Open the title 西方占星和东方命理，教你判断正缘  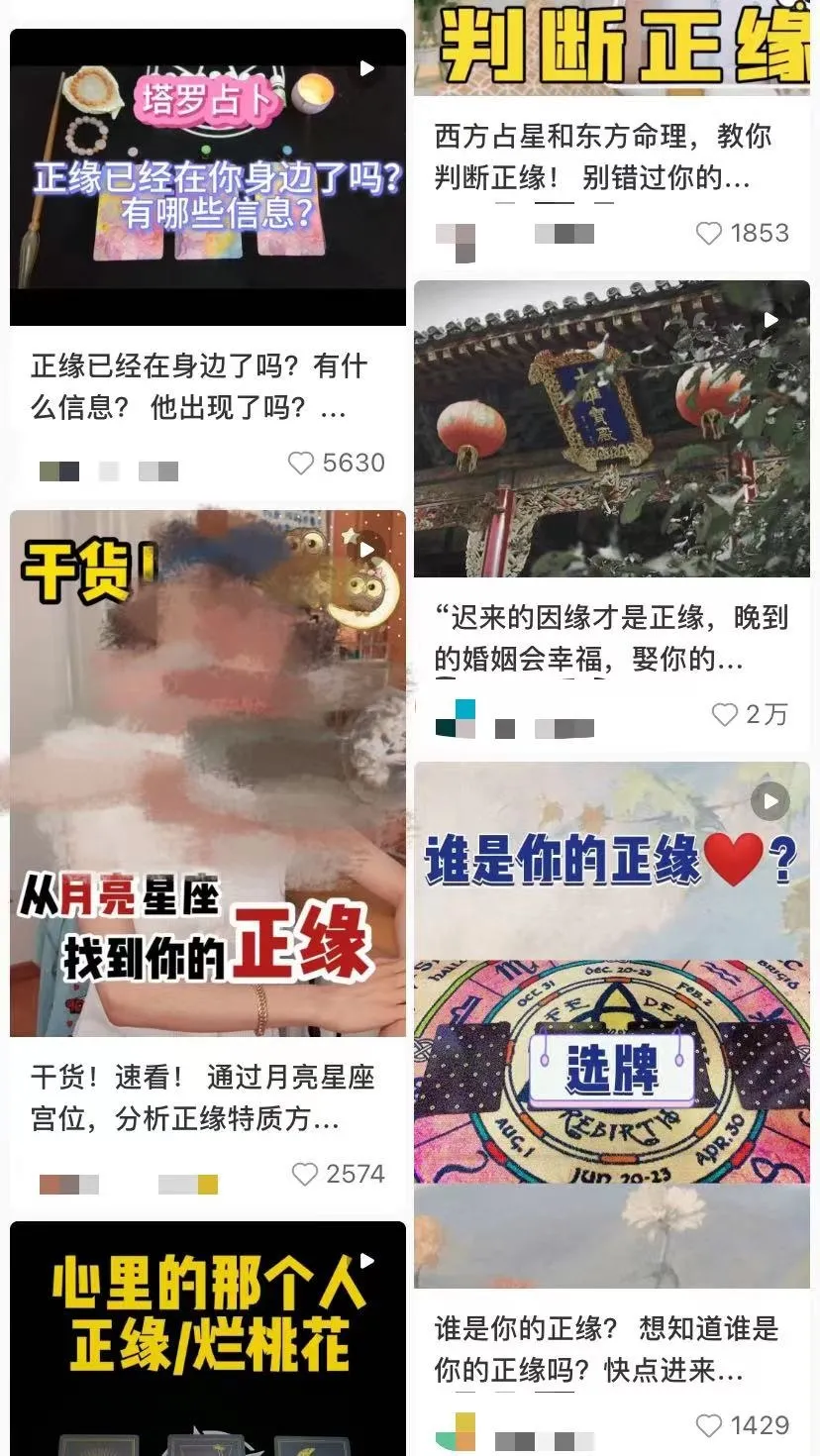click(x=602, y=156)
